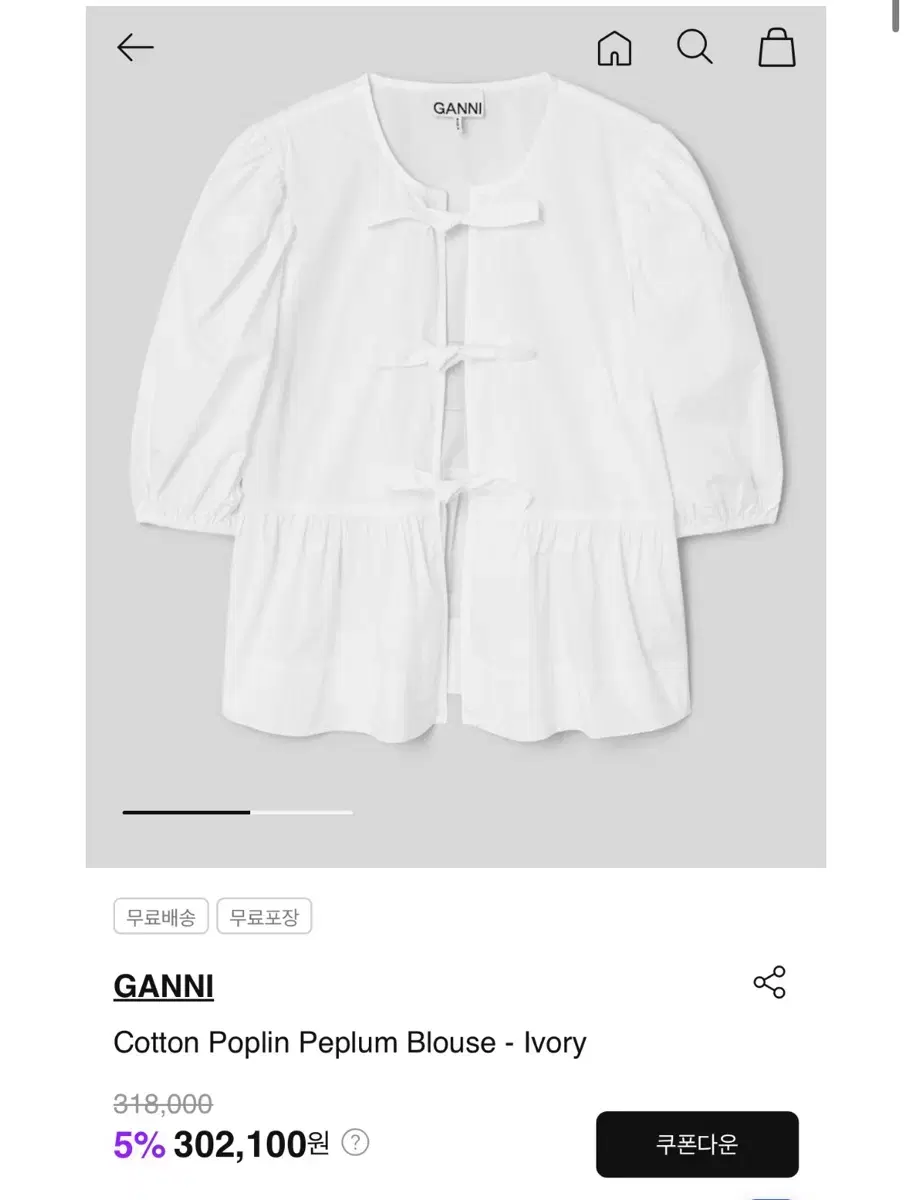Tap the 쿠폰다운 button

click(697, 1144)
